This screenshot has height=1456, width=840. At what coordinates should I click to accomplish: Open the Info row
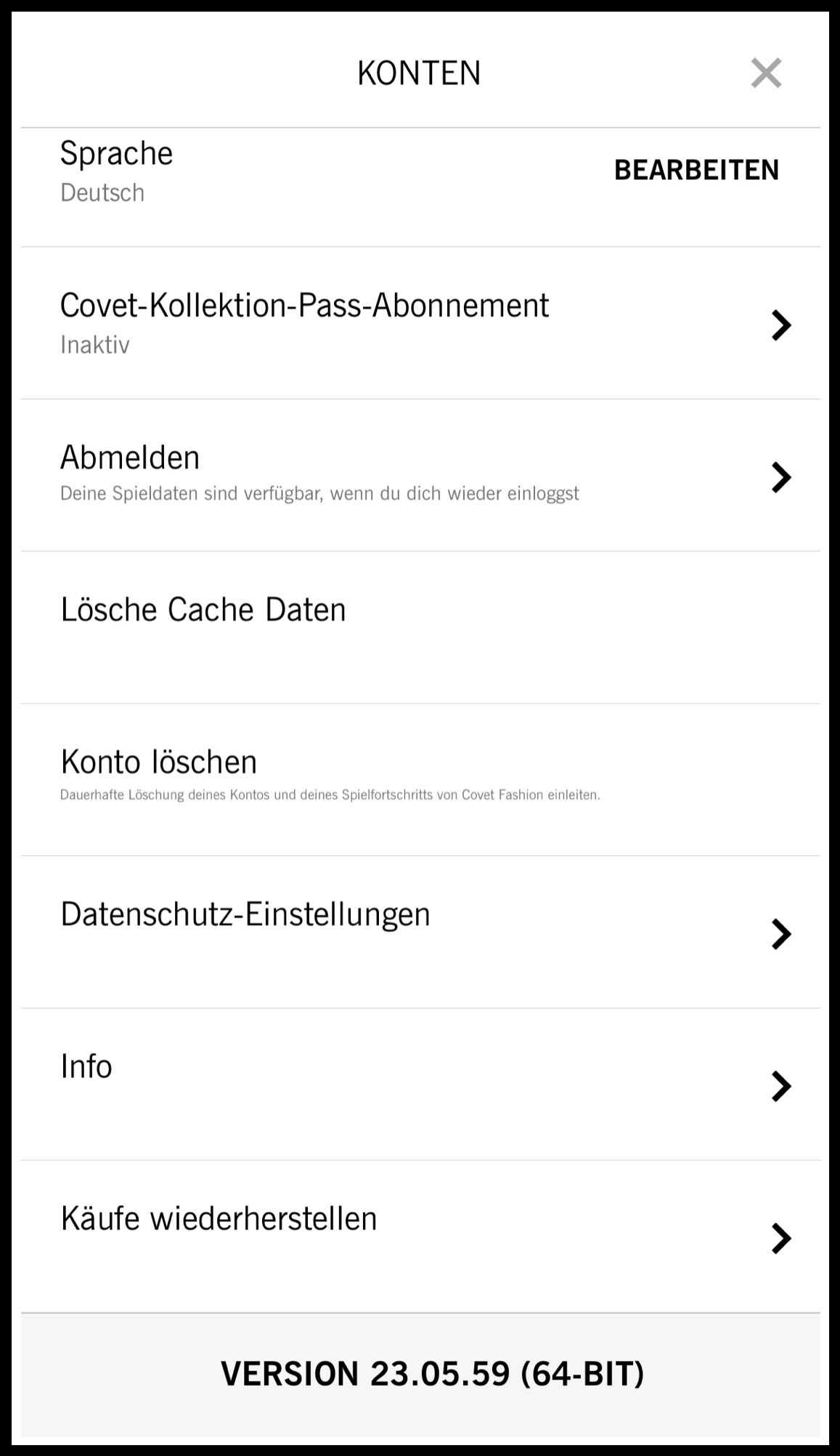pyautogui.click(x=420, y=1084)
